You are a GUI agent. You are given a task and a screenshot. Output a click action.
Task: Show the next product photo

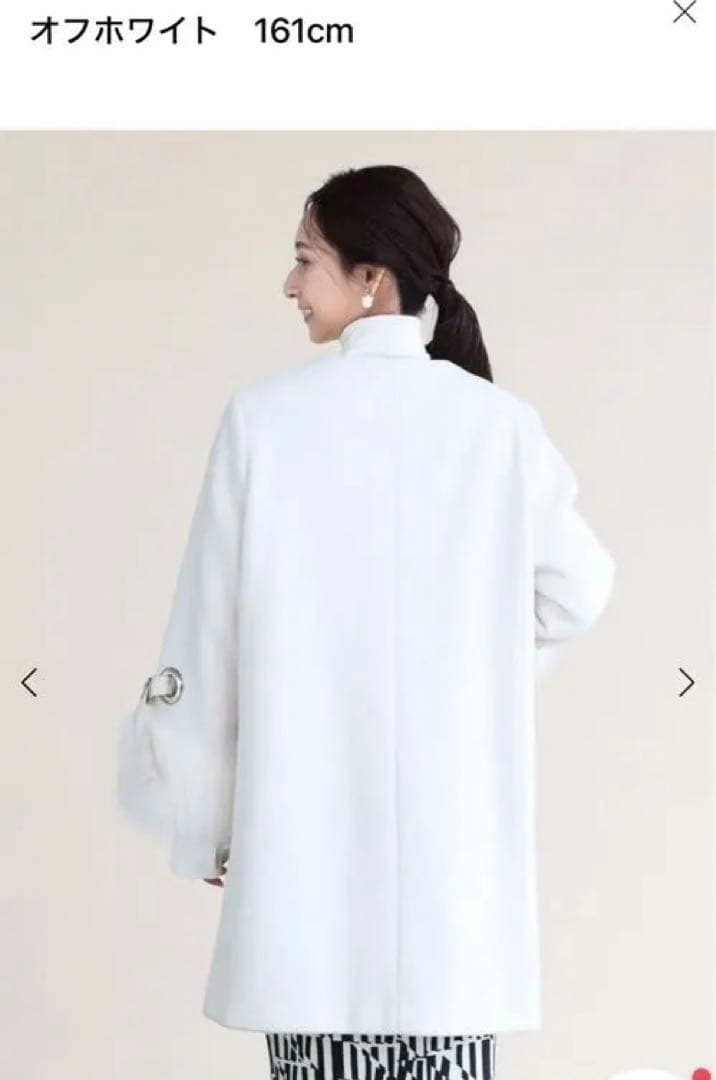coord(686,682)
